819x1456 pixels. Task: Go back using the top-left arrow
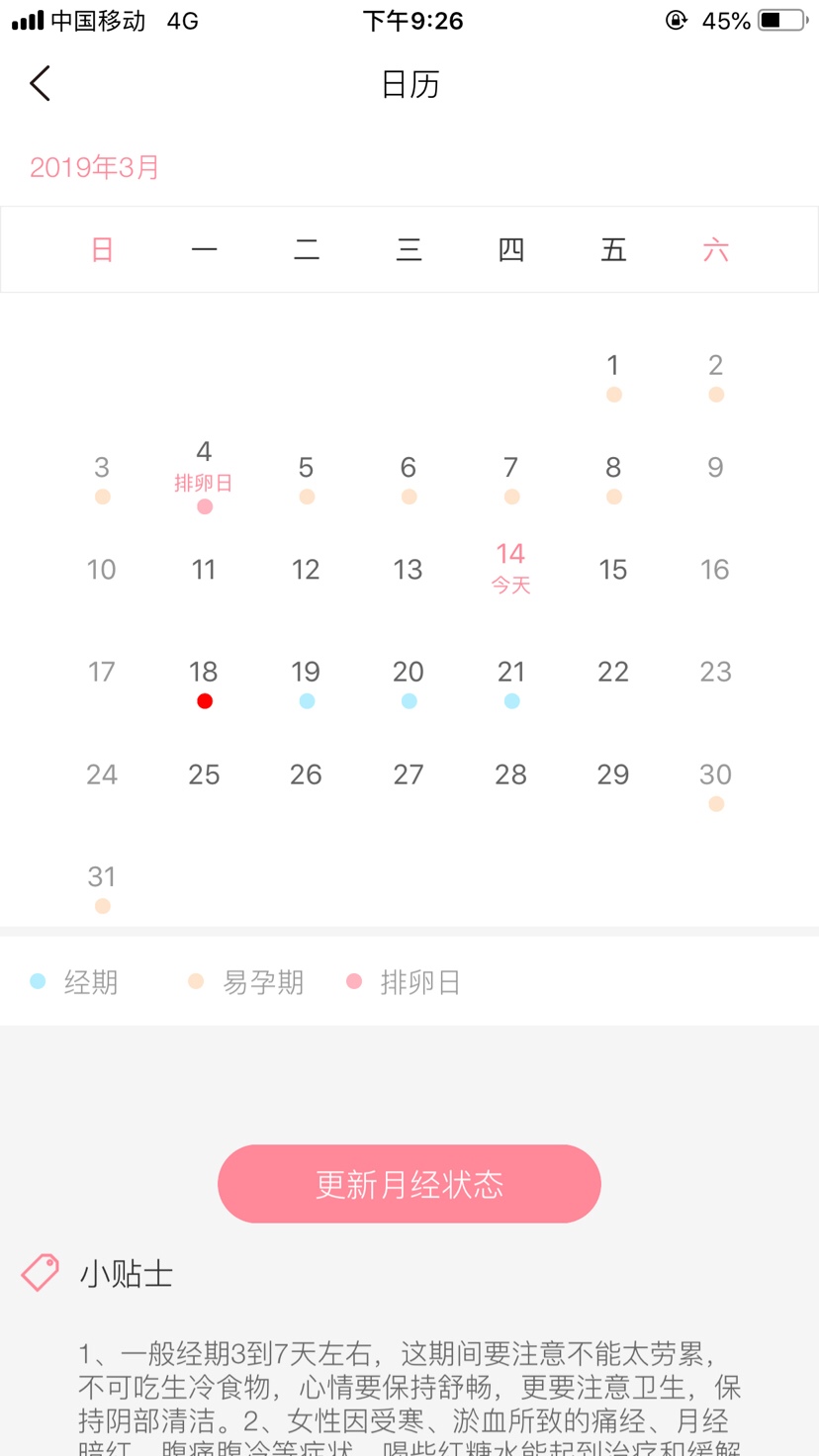41,84
